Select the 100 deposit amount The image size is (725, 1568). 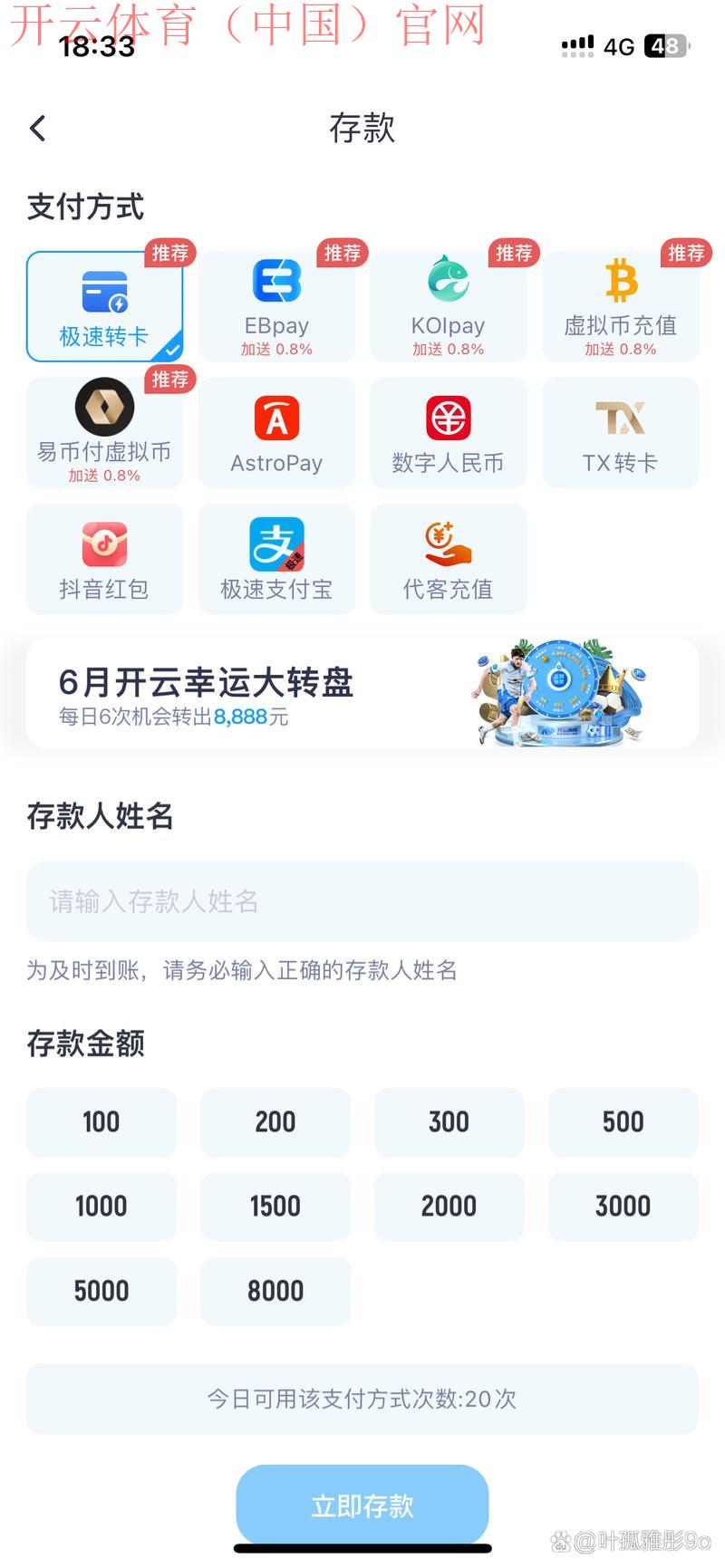click(x=101, y=1122)
